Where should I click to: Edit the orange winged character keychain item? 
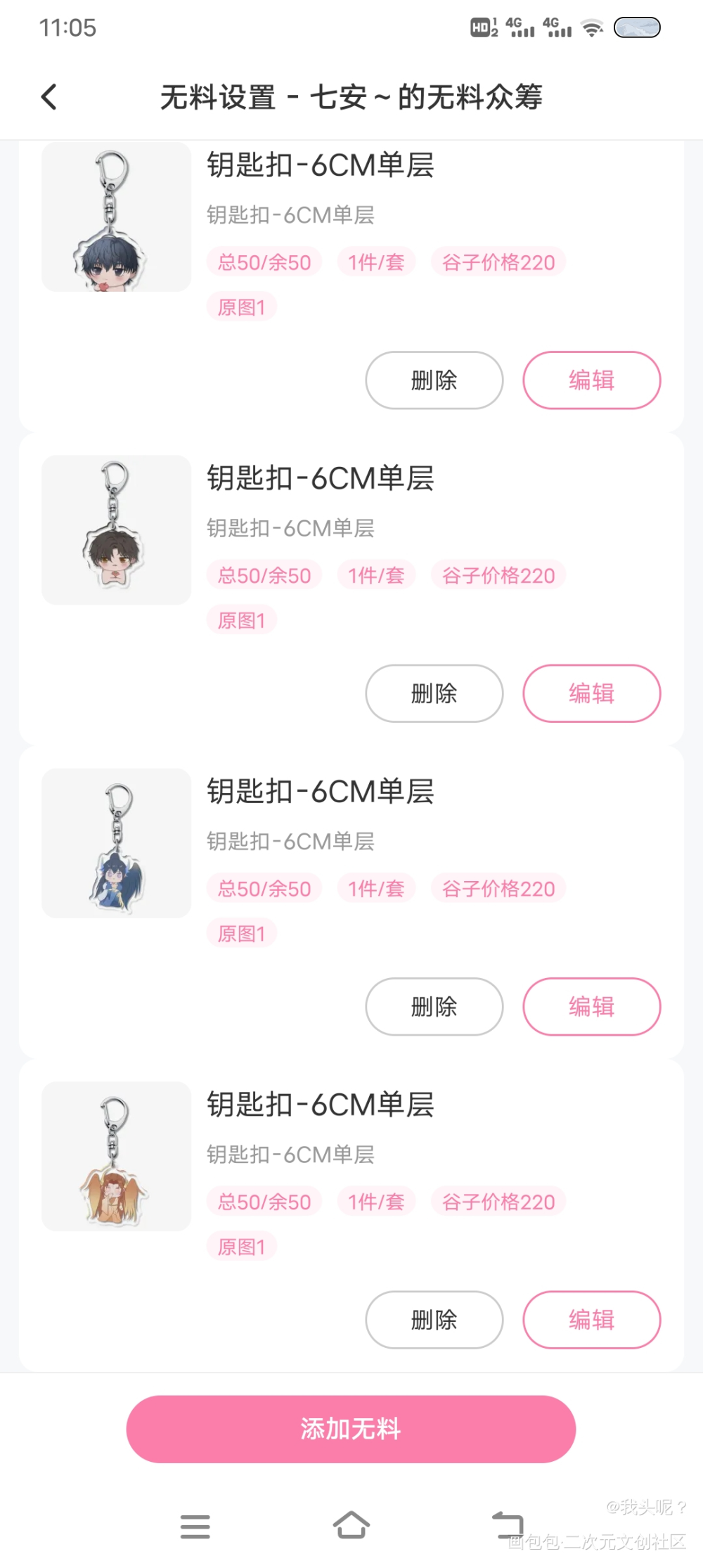(x=591, y=1320)
